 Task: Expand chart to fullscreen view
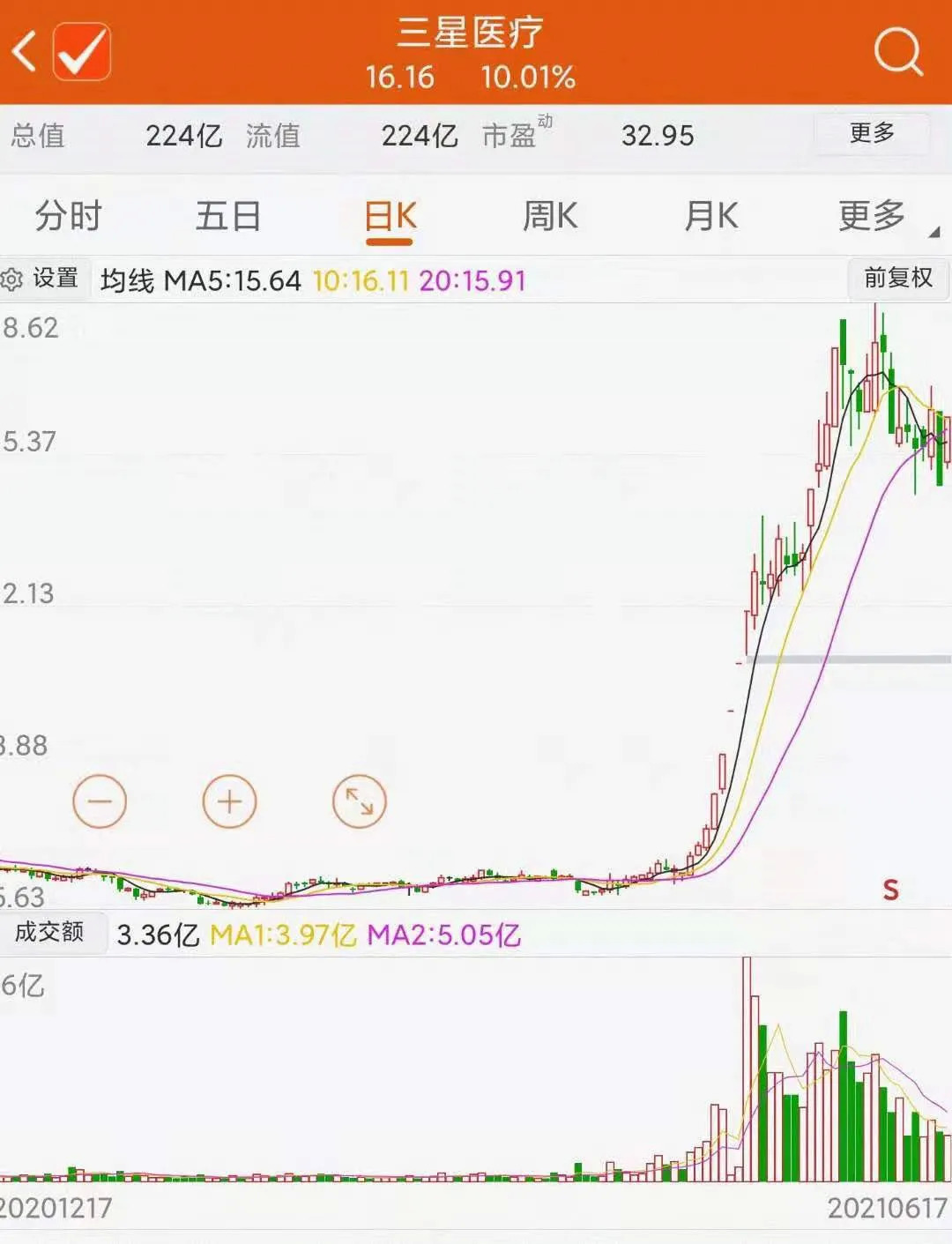point(360,801)
